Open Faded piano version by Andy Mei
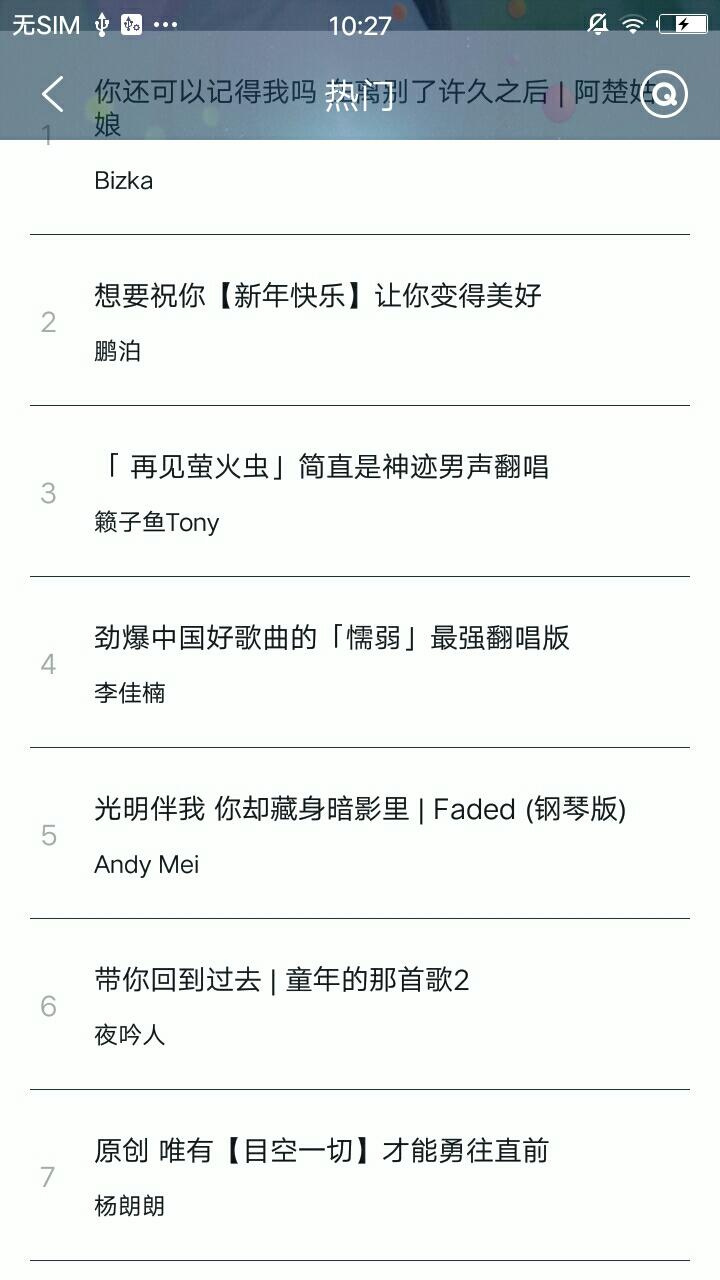Viewport: 720px width, 1280px height. pos(360,834)
